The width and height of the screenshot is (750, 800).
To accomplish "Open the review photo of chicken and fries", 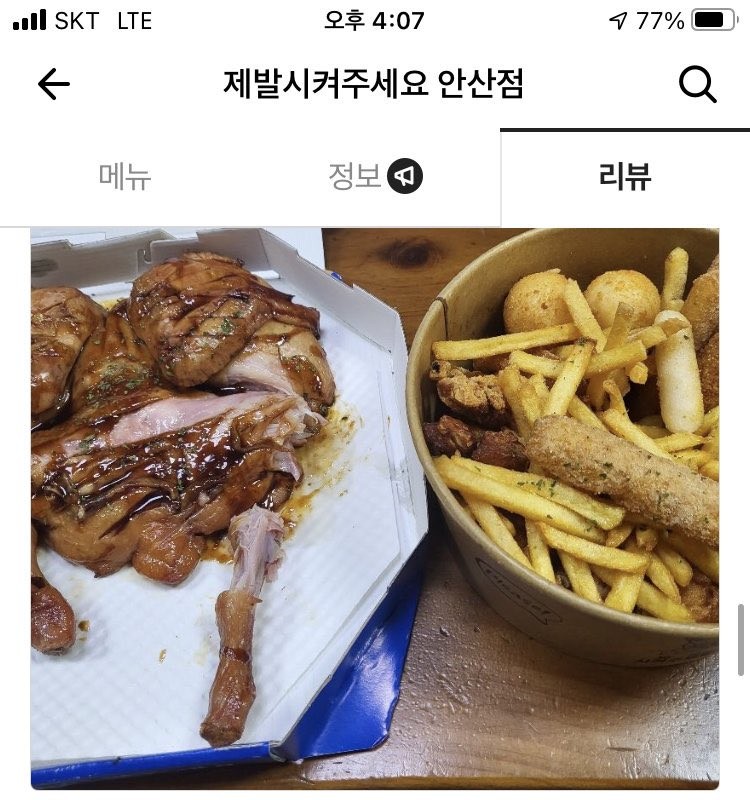I will (x=375, y=508).
